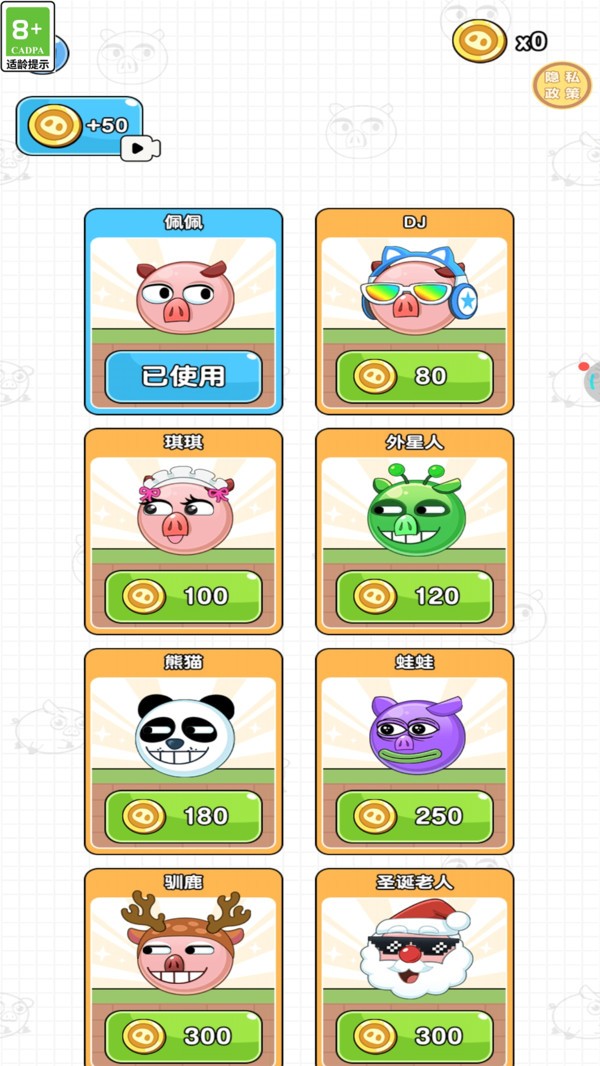Purchase the 蛙蛙 frog skin for 250
The height and width of the screenshot is (1066, 600).
point(414,817)
